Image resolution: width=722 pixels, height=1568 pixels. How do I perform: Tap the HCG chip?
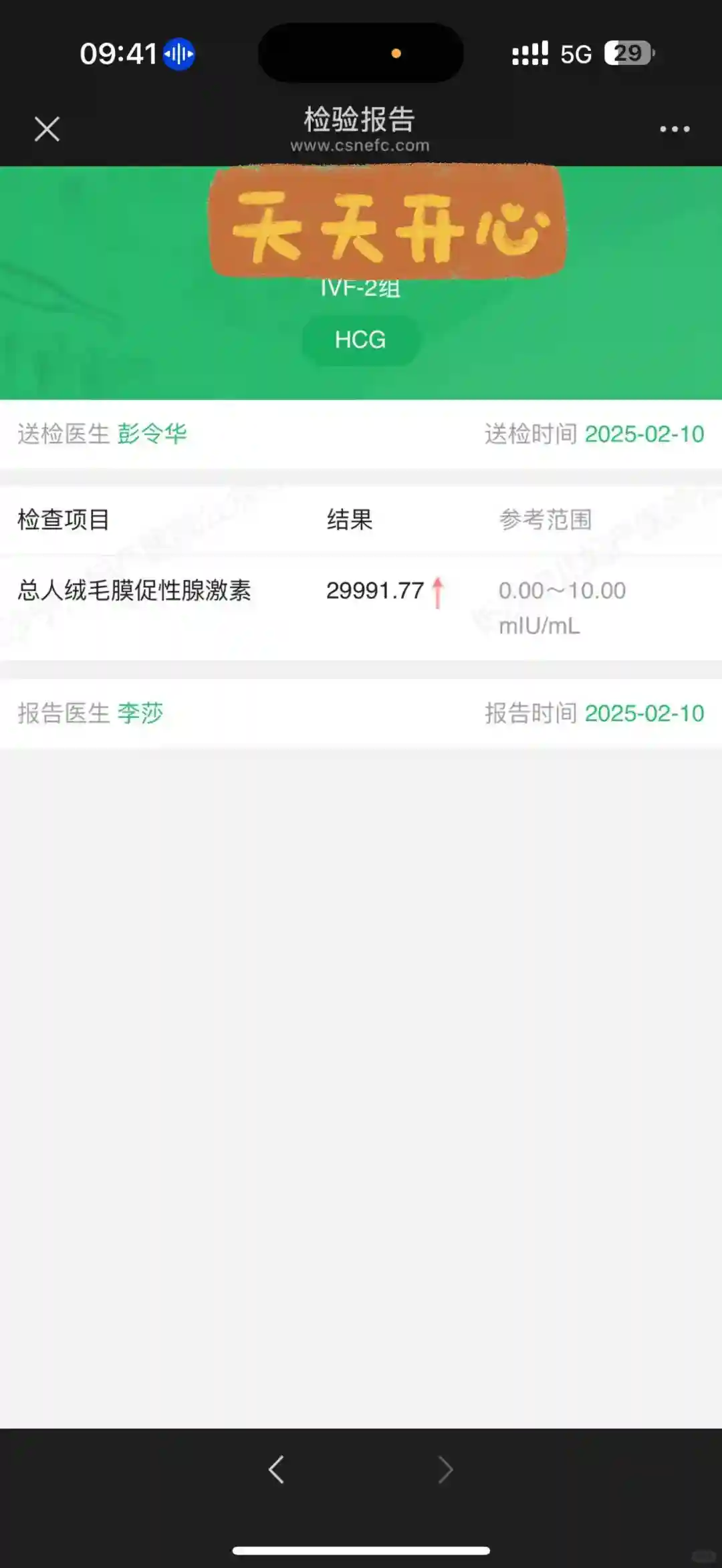[x=360, y=340]
